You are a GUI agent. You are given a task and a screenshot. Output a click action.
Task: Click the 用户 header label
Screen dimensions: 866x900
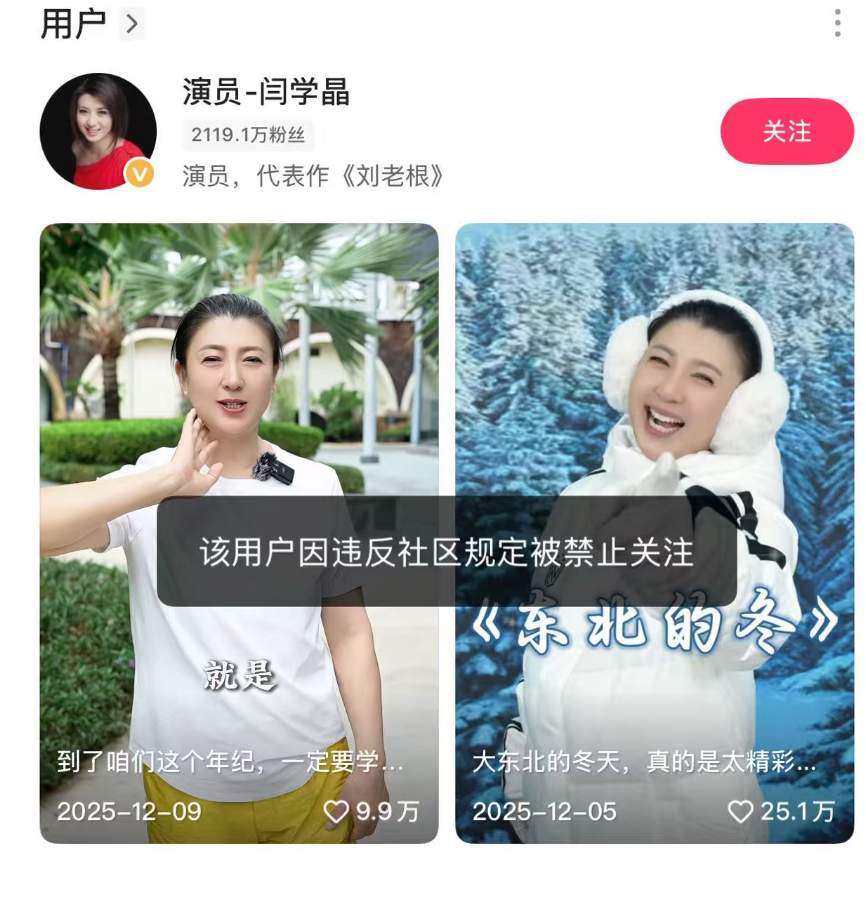72,23
